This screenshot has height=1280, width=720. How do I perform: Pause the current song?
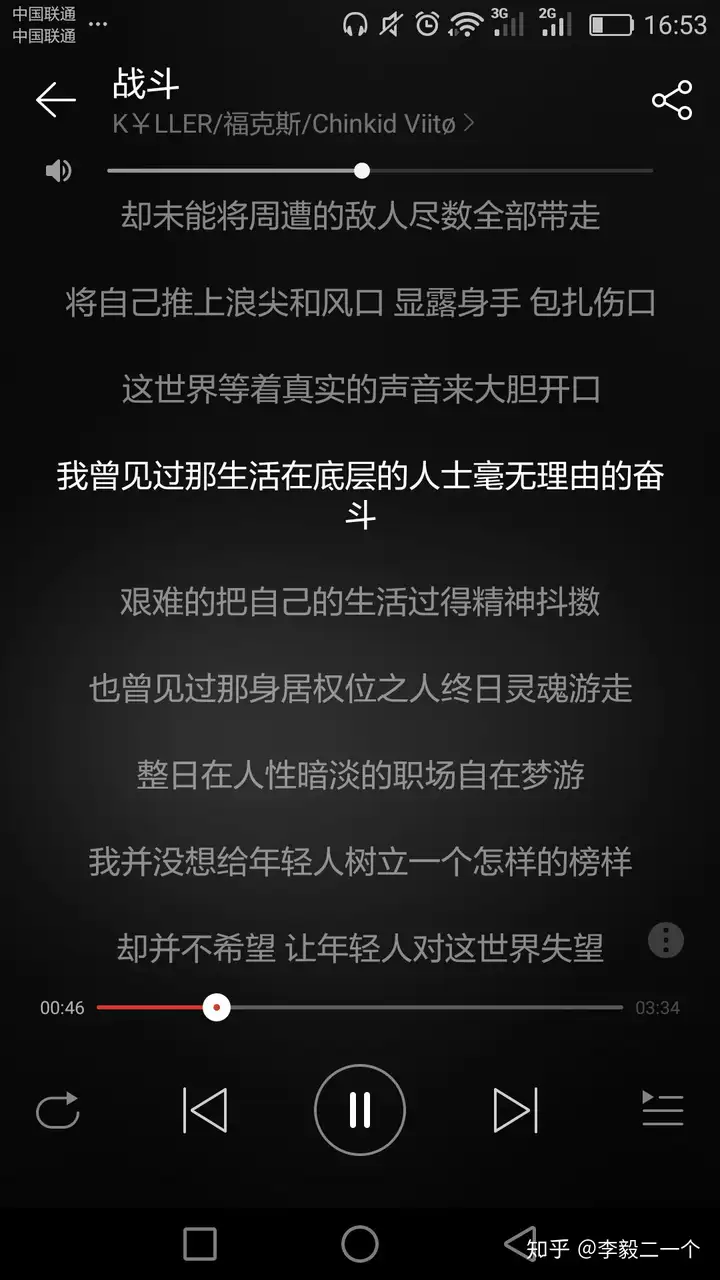point(360,1110)
